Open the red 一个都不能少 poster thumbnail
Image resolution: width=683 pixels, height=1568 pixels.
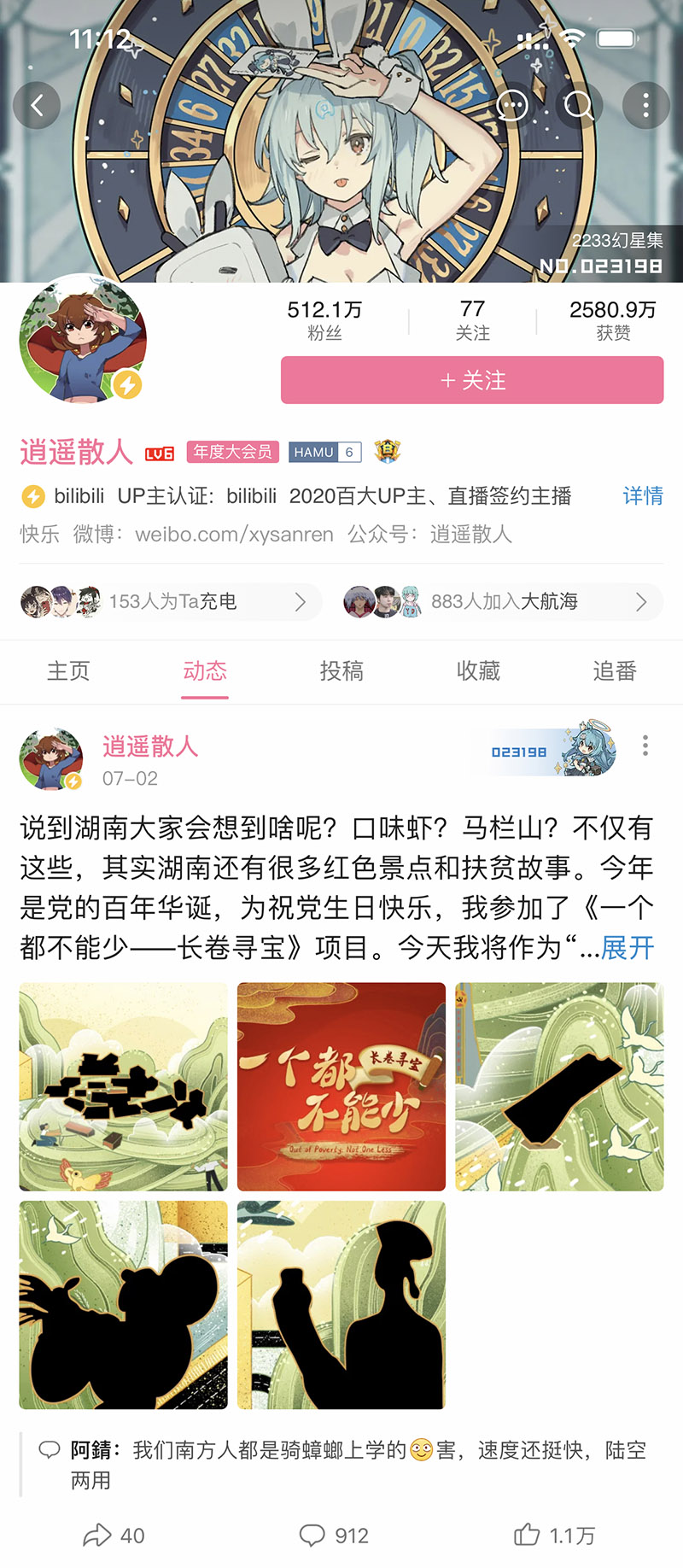pyautogui.click(x=341, y=1085)
